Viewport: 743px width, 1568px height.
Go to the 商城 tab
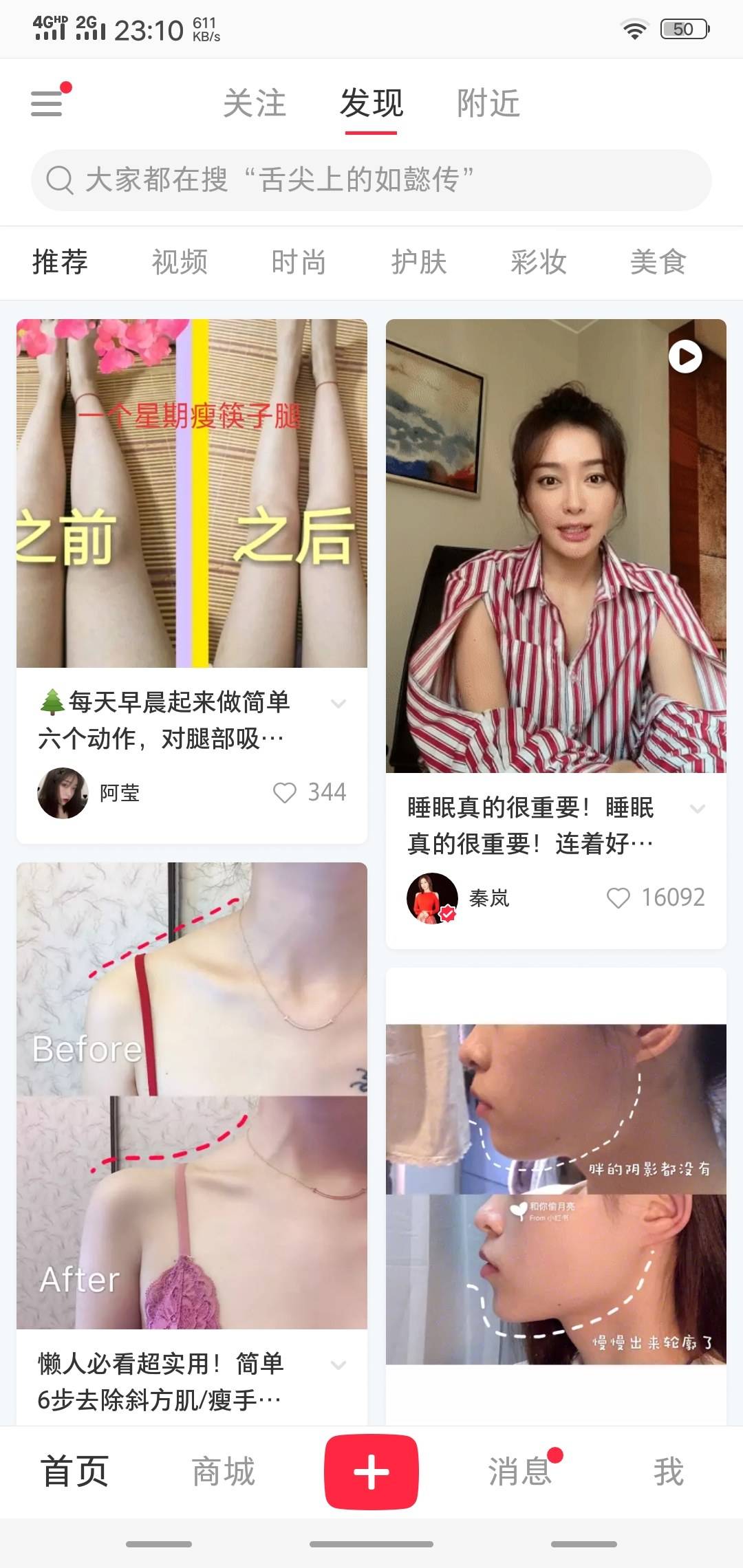point(223,1472)
